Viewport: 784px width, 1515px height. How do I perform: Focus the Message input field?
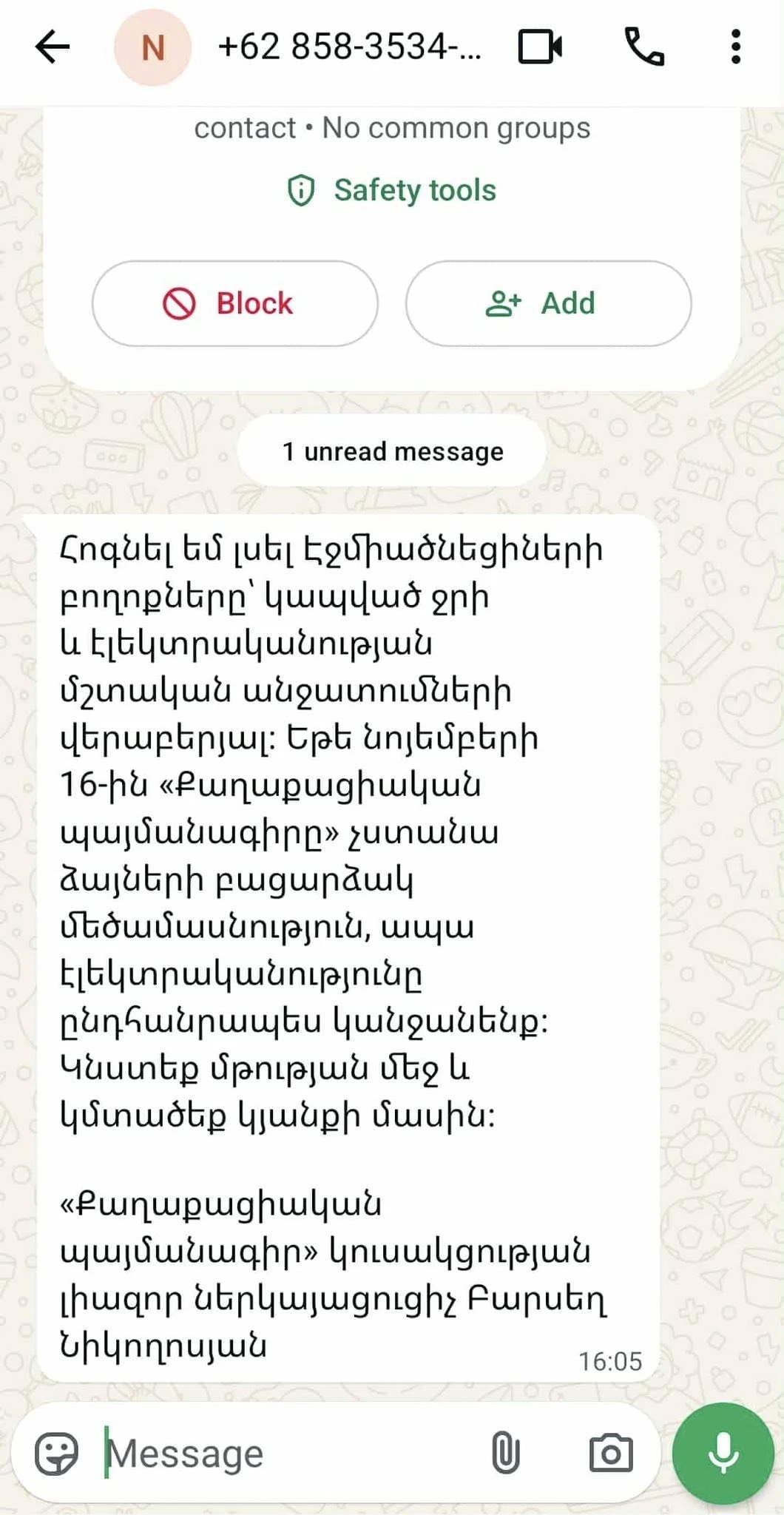pos(288,1454)
